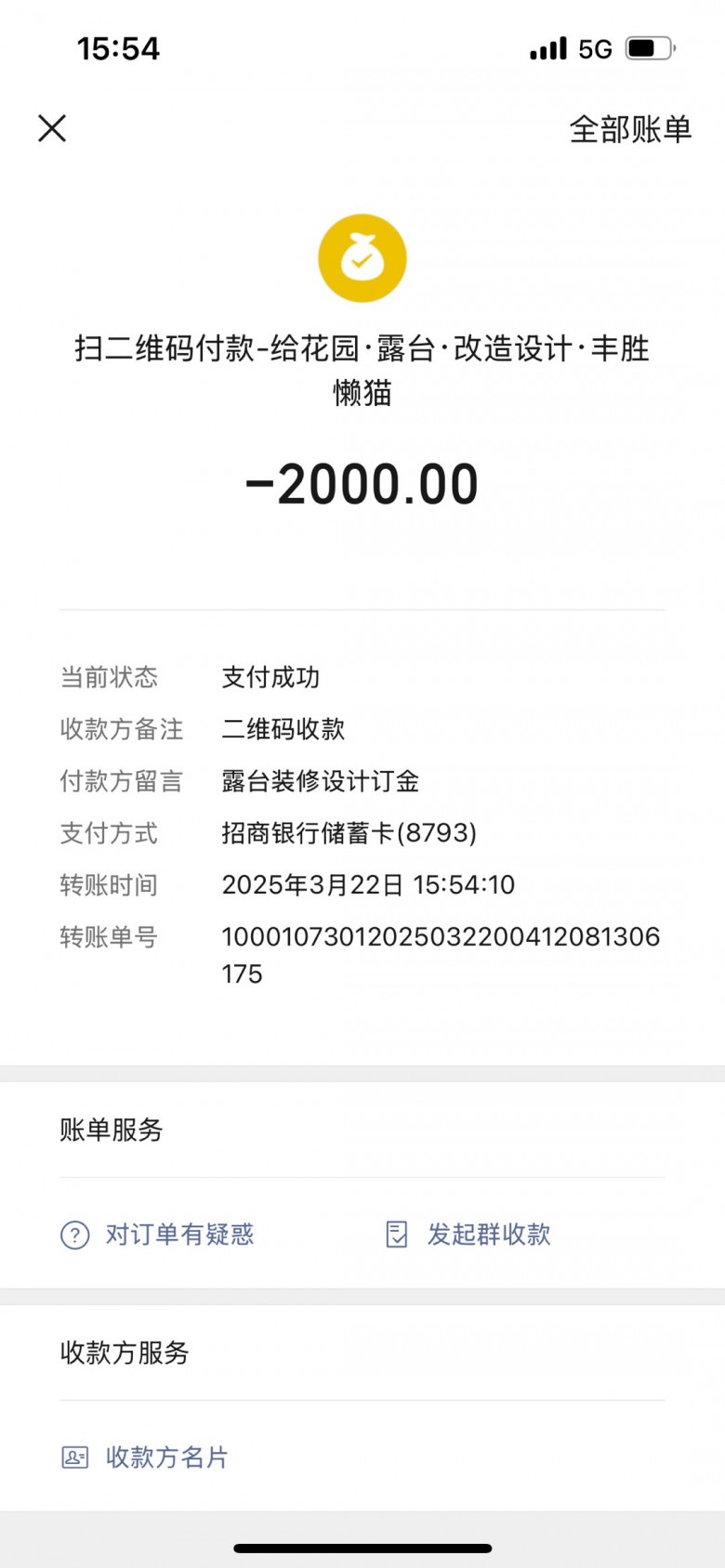View 收款方名片 payee card
This screenshot has width=725, height=1568.
[x=145, y=1457]
